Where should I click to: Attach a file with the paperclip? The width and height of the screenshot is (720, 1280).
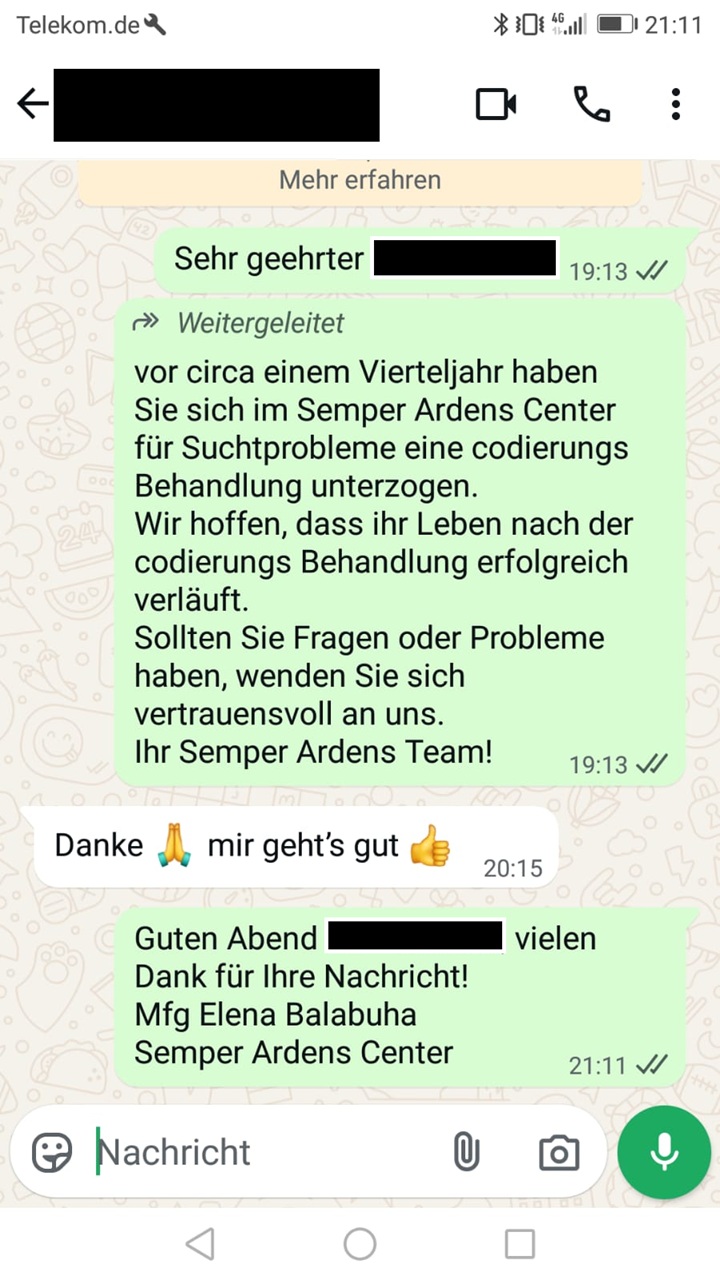[466, 1152]
